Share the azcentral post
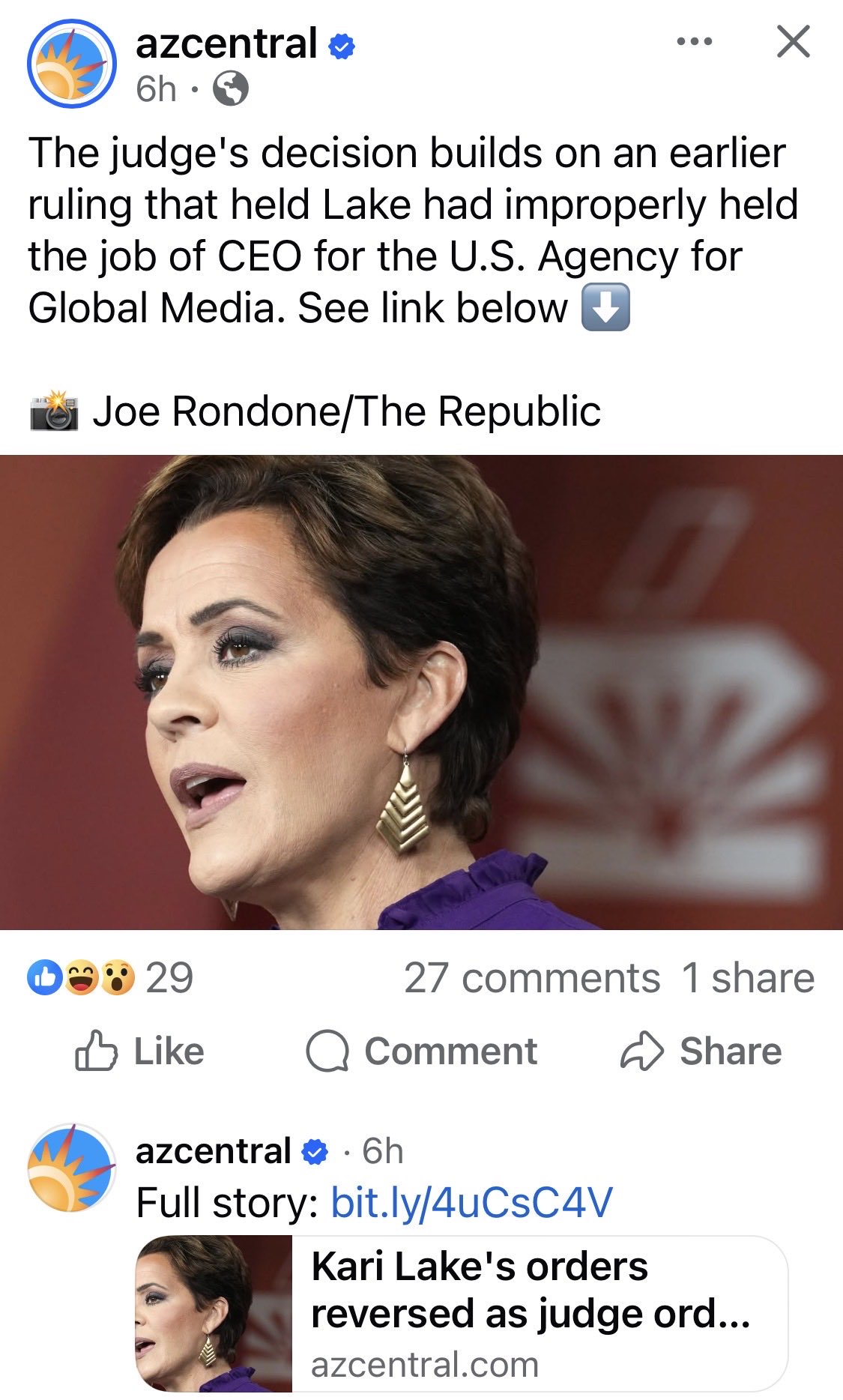843x1400 pixels. click(701, 1051)
